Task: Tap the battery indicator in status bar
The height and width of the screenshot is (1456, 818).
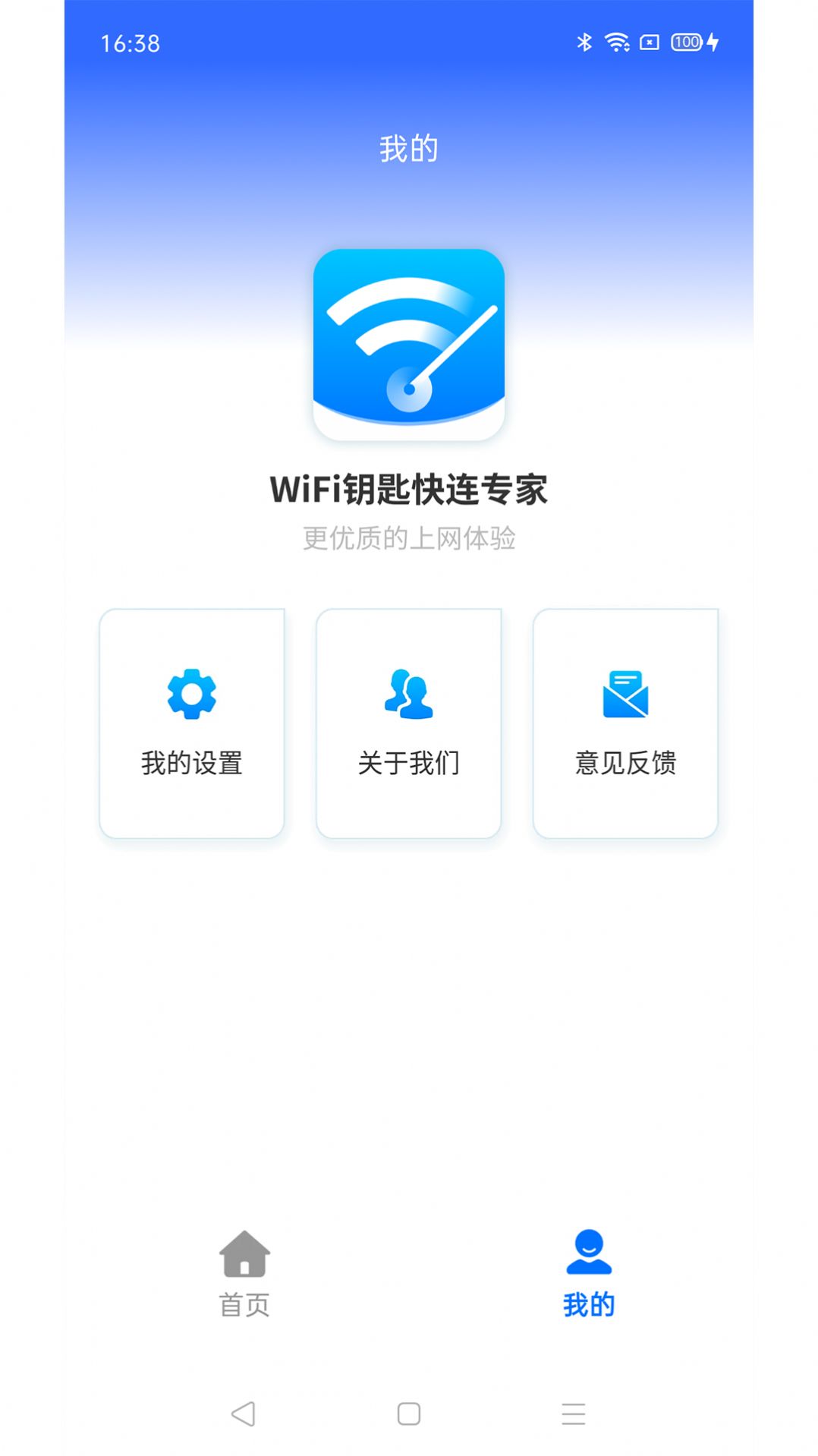Action: pyautogui.click(x=684, y=43)
